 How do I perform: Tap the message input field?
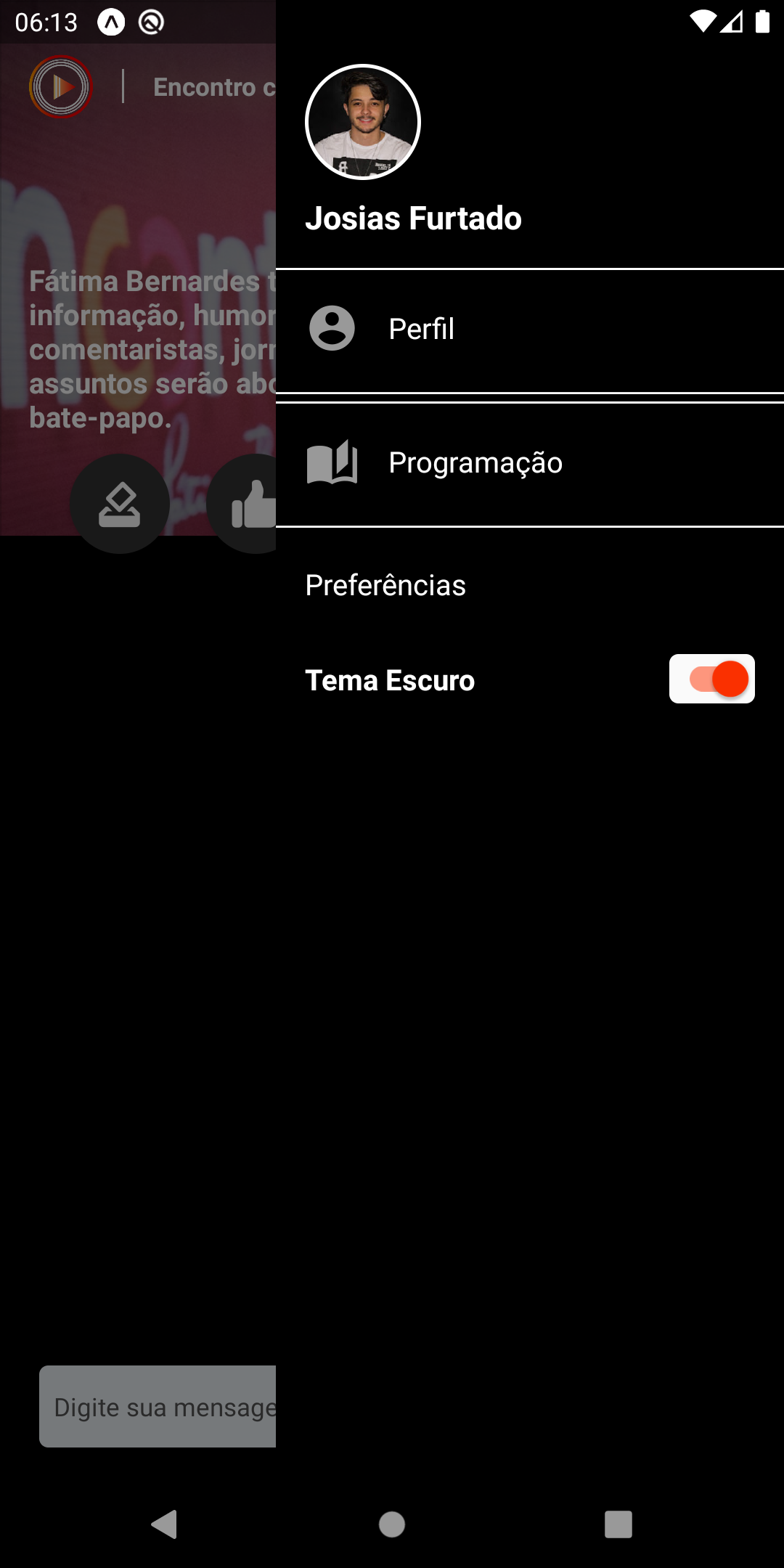point(158,1407)
